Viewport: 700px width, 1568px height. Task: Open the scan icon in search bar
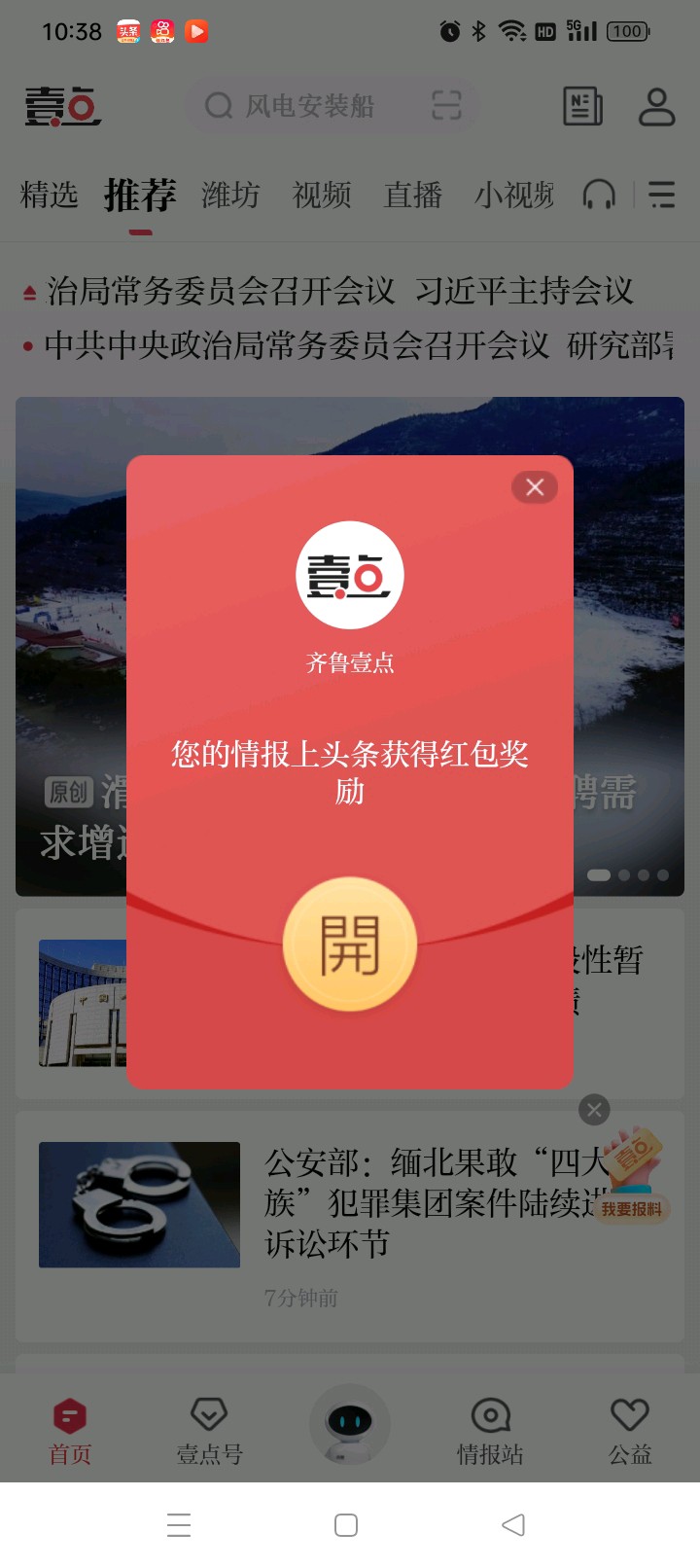point(446,106)
